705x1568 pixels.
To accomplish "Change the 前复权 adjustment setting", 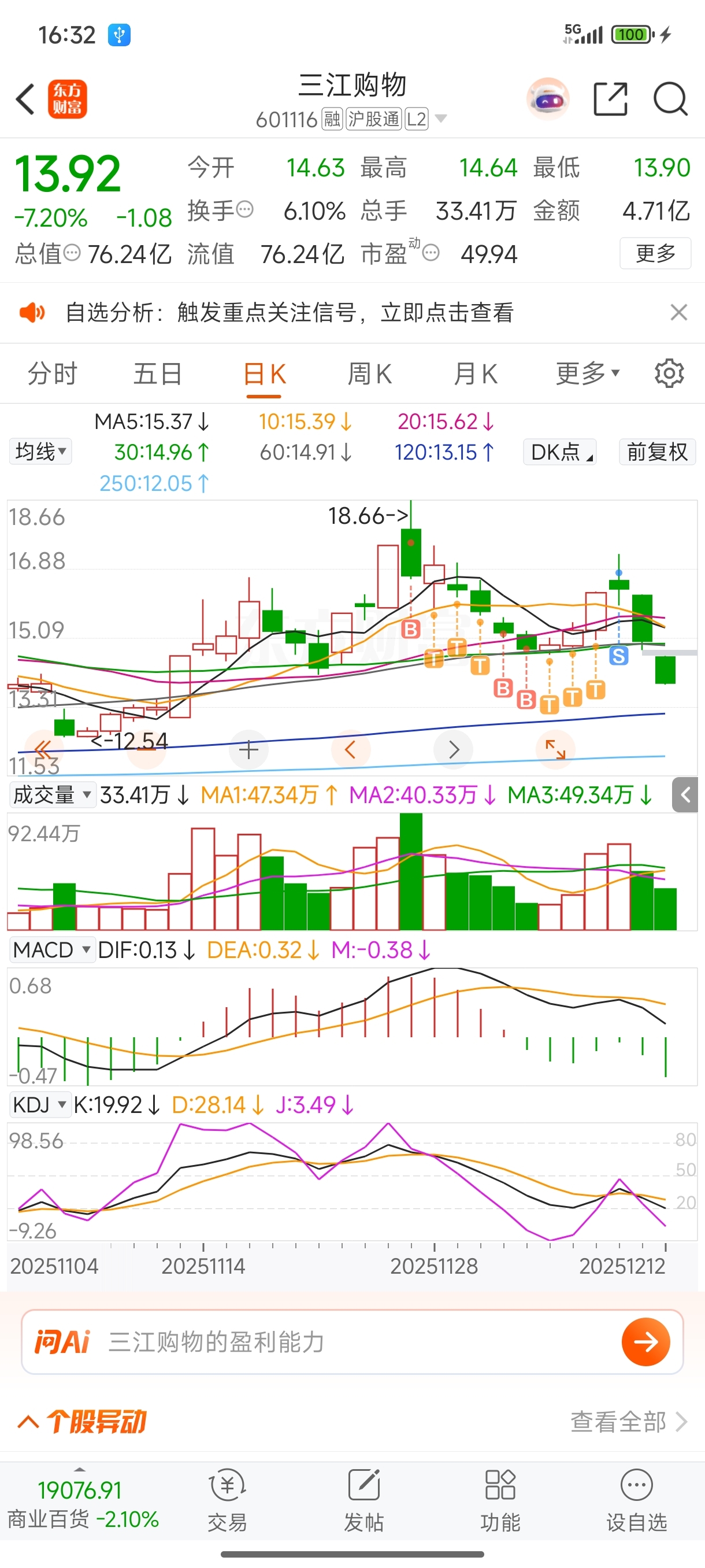I will (657, 452).
